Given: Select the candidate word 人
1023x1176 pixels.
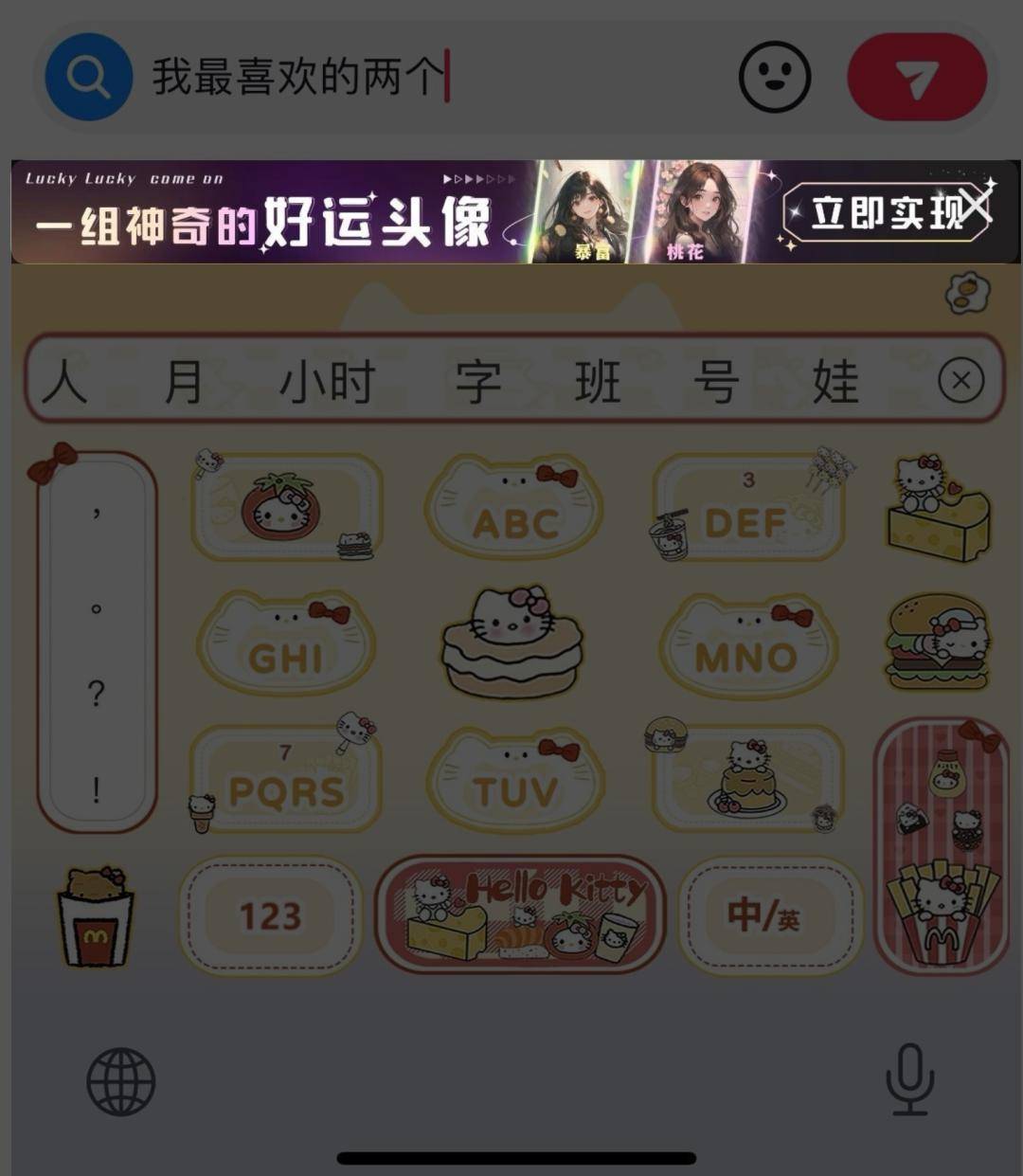Looking at the screenshot, I should click(64, 383).
